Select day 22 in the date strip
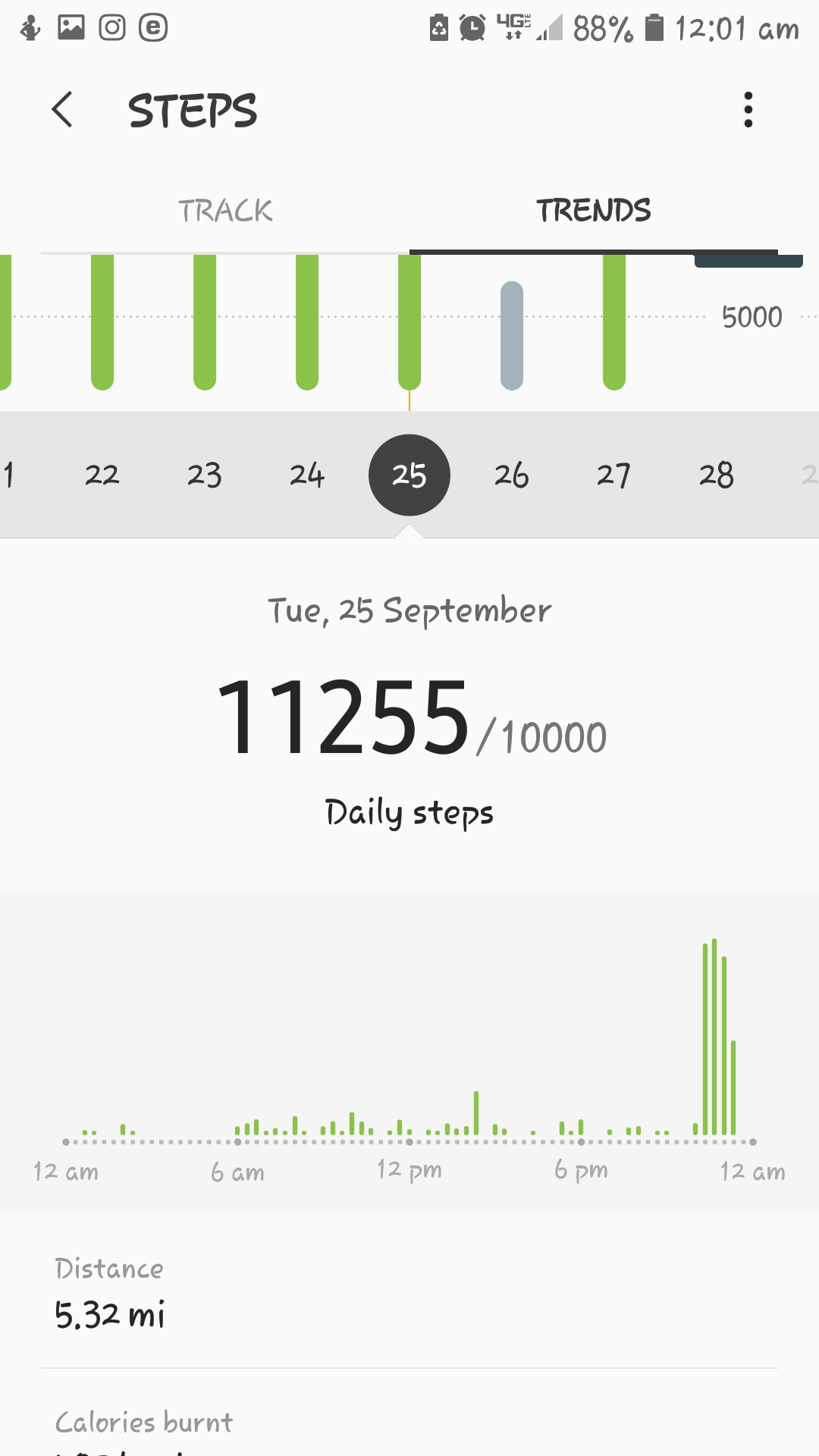Screen dimensions: 819x1456 [102, 475]
